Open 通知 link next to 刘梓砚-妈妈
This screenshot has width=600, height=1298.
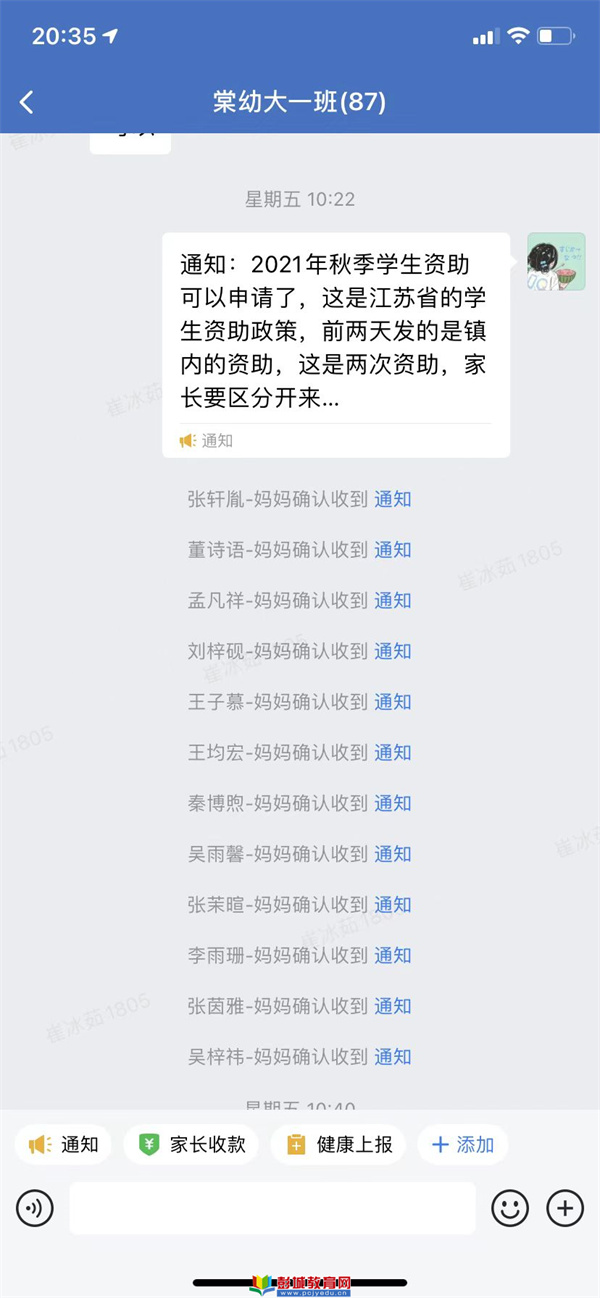[393, 651]
